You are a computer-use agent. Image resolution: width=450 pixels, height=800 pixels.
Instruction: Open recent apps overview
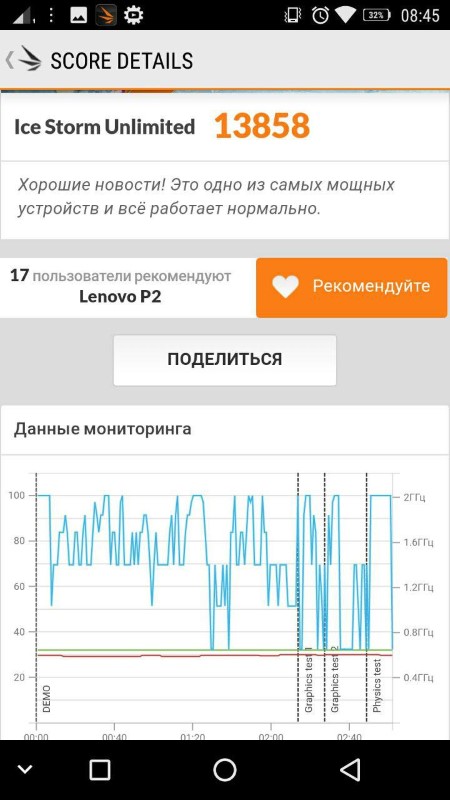click(x=99, y=769)
